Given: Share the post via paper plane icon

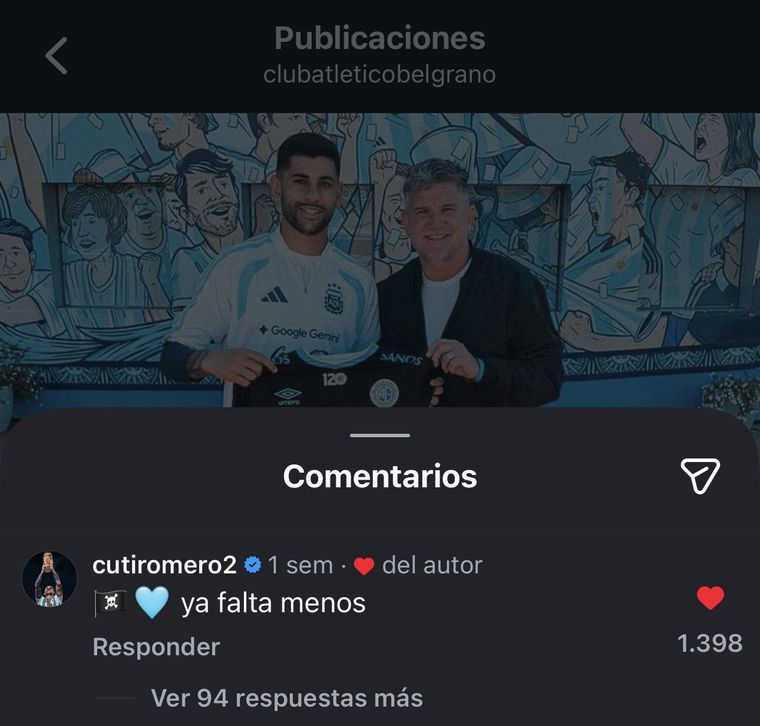Looking at the screenshot, I should point(700,476).
